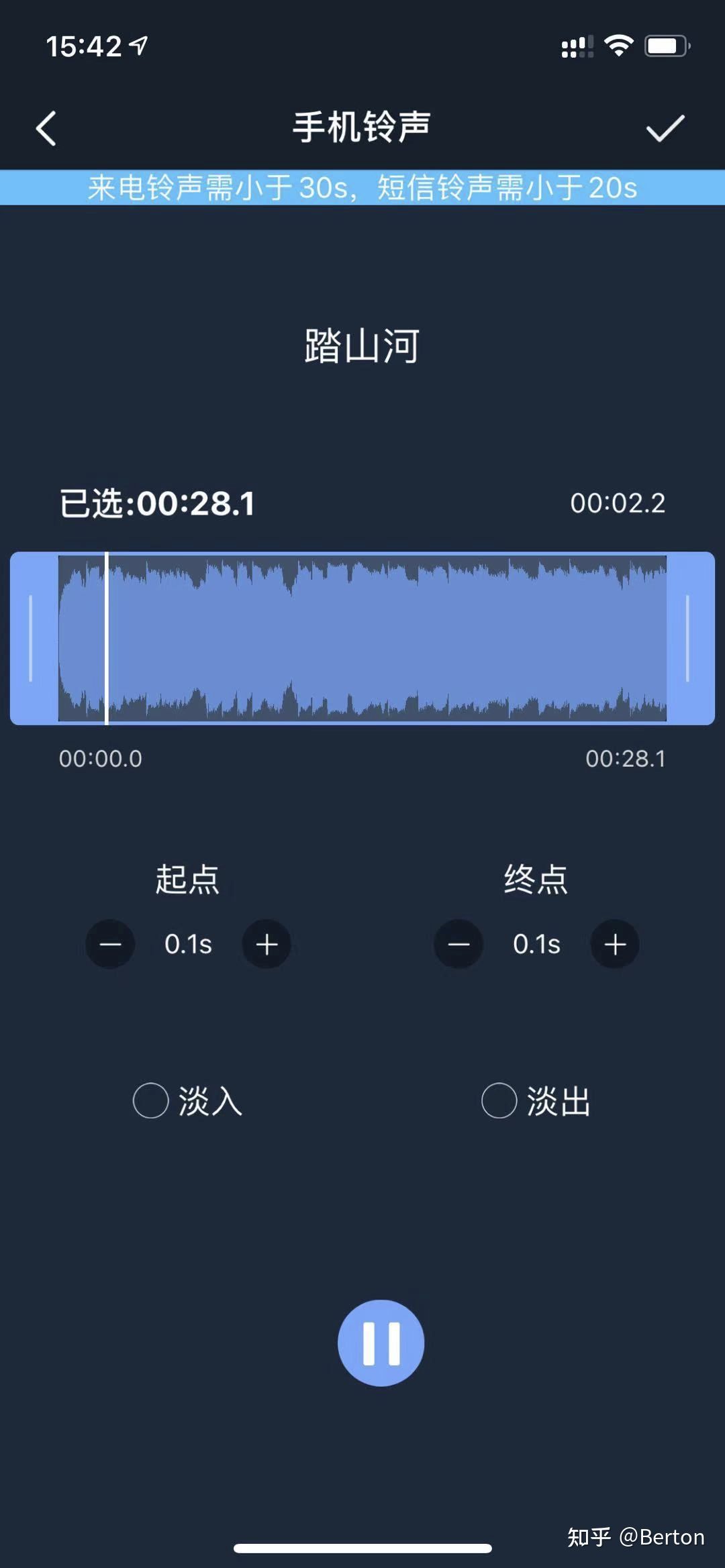Viewport: 725px width, 1568px height.
Task: Enable the 淡出 fade-out effect
Action: coord(498,1100)
